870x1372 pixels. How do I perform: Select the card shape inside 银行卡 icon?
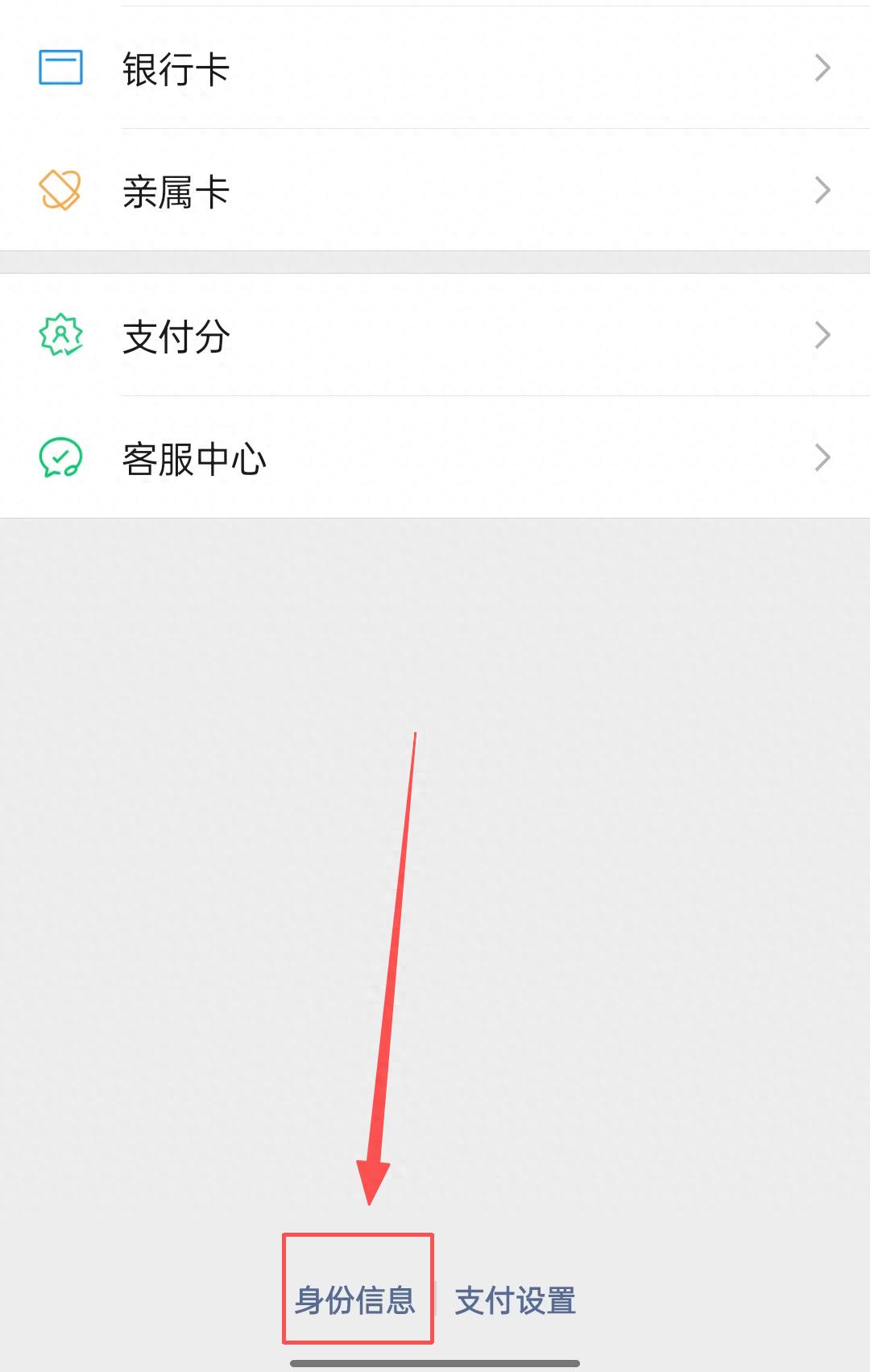tap(60, 68)
